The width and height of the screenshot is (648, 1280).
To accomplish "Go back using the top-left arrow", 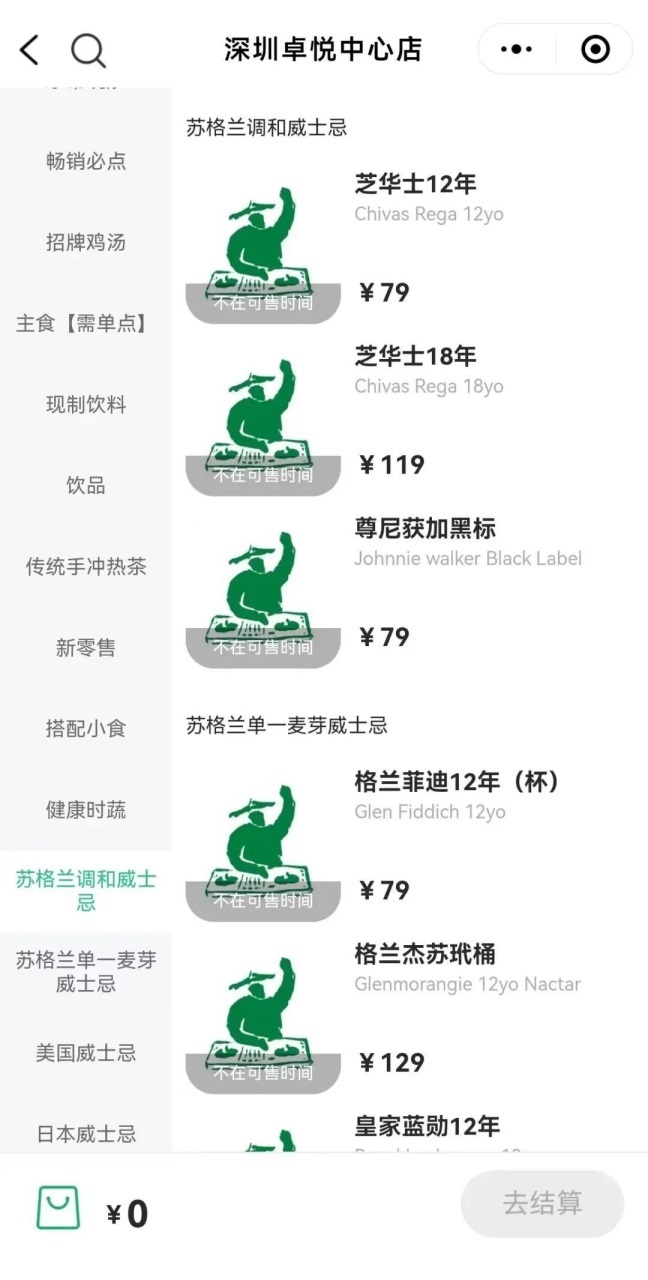I will [30, 49].
